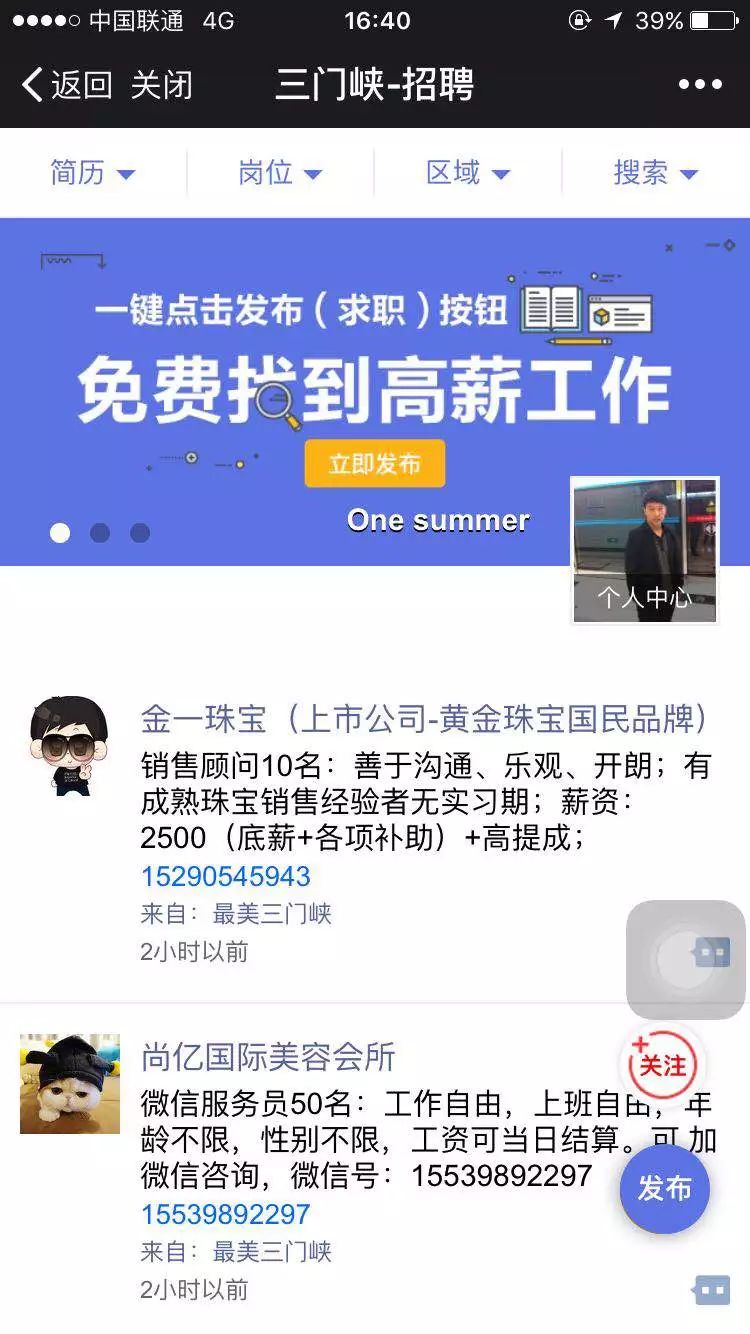Expand the 区域 dropdown filter
This screenshot has width=750, height=1334.
coord(468,173)
